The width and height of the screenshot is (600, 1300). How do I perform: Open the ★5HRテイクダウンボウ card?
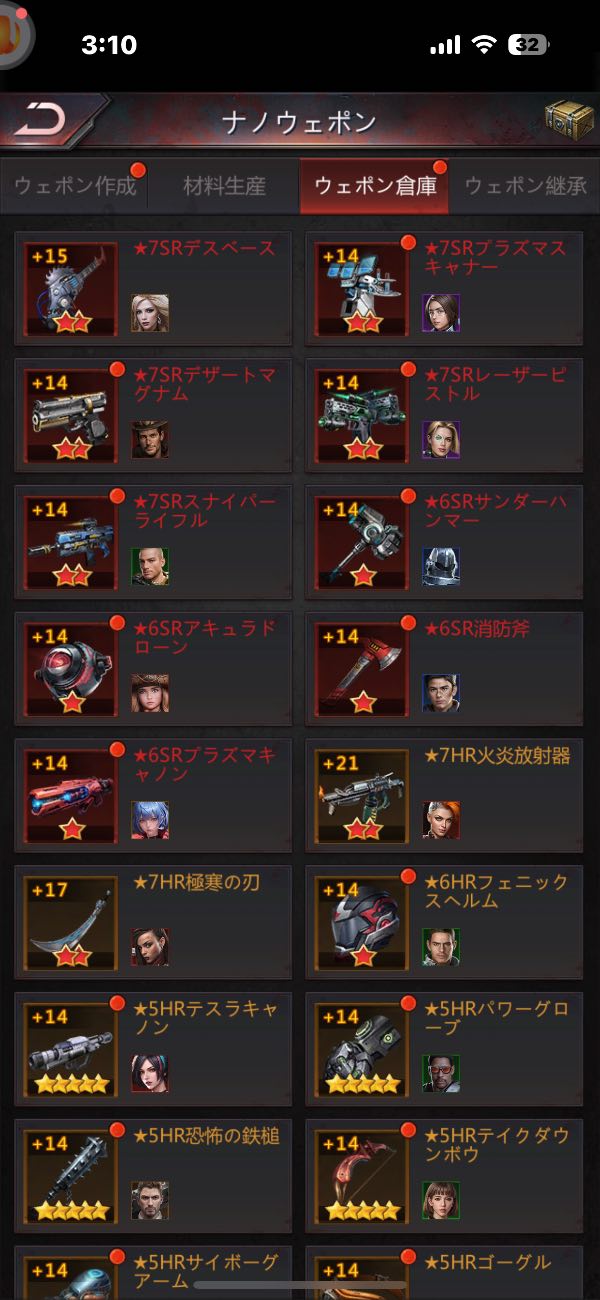444,1177
